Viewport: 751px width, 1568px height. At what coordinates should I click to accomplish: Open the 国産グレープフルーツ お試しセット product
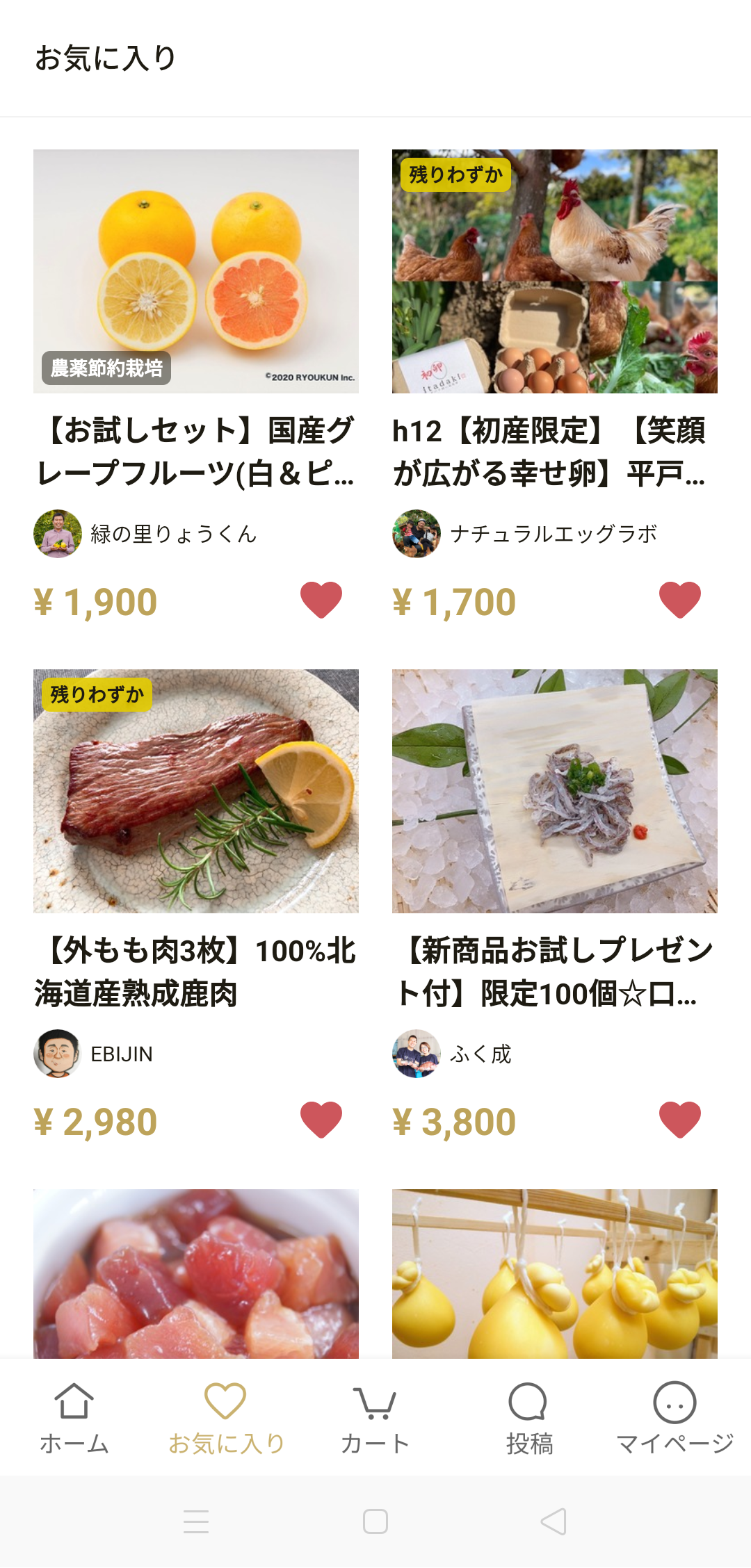(196, 272)
